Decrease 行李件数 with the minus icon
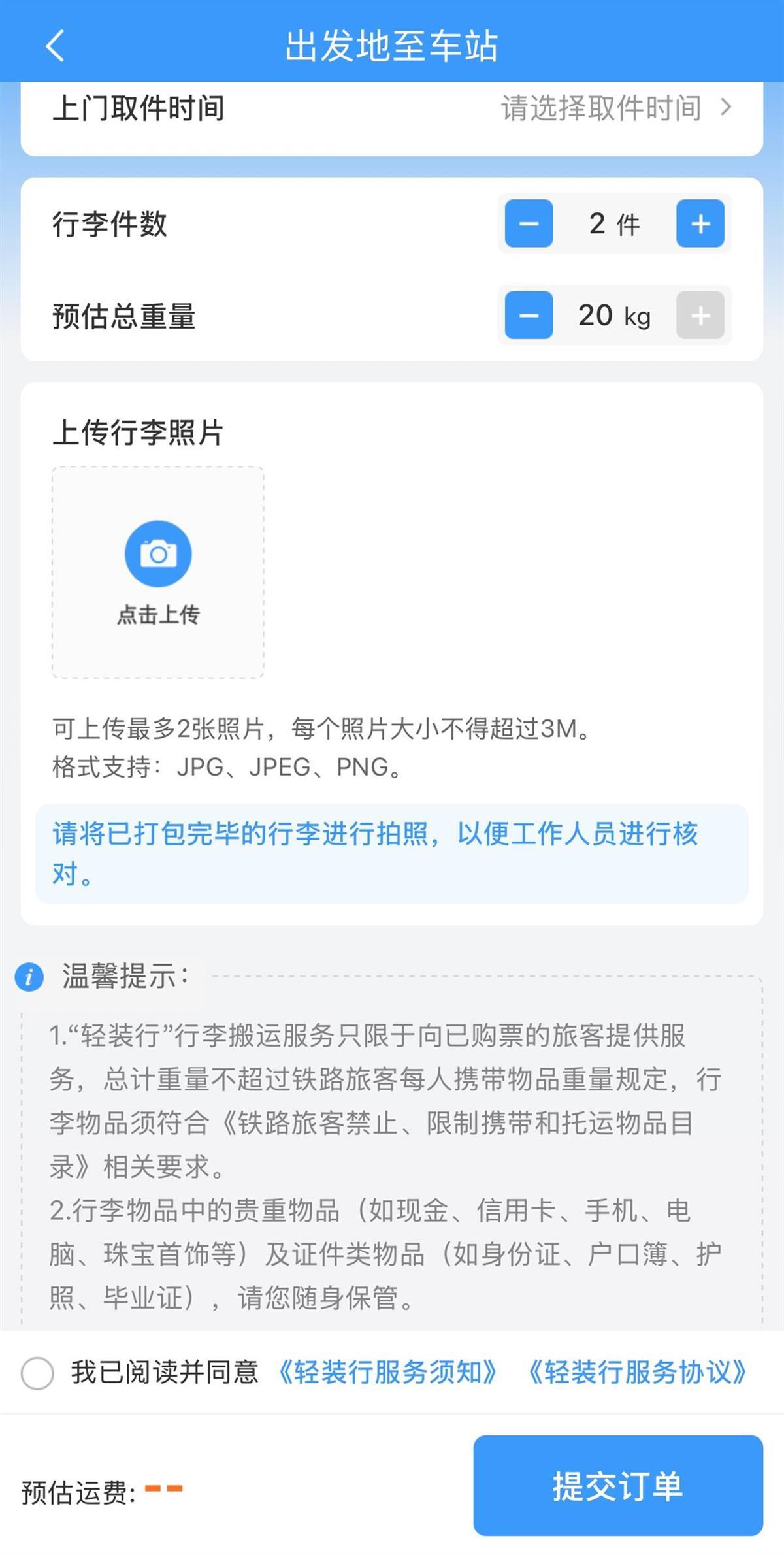This screenshot has height=1555, width=784. click(527, 224)
